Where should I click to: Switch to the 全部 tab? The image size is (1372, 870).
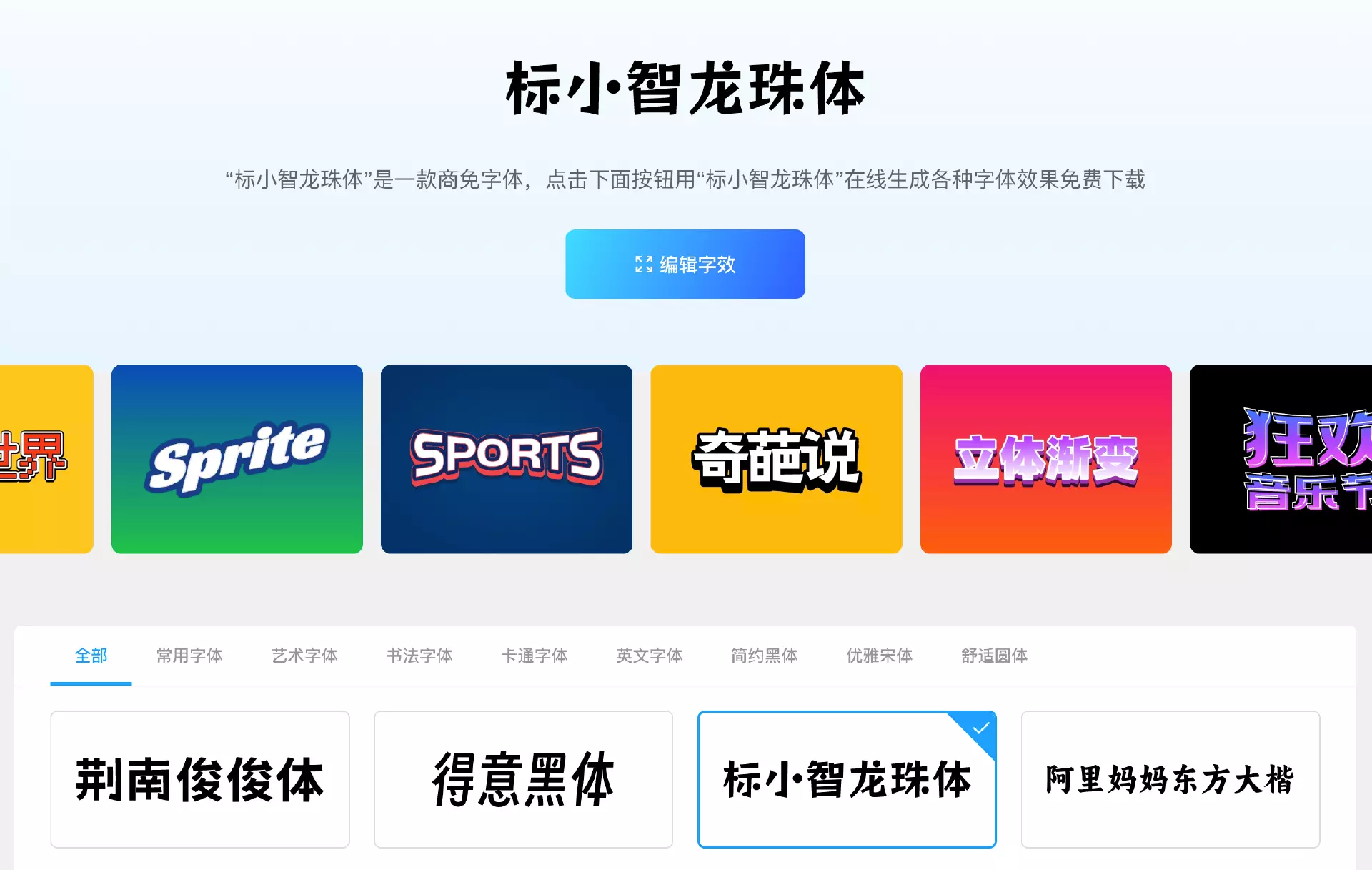(x=91, y=656)
